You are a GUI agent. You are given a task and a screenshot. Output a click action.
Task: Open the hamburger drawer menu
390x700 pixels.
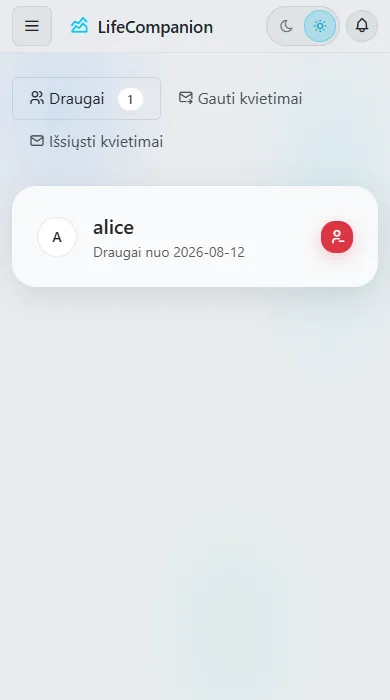pyautogui.click(x=32, y=26)
